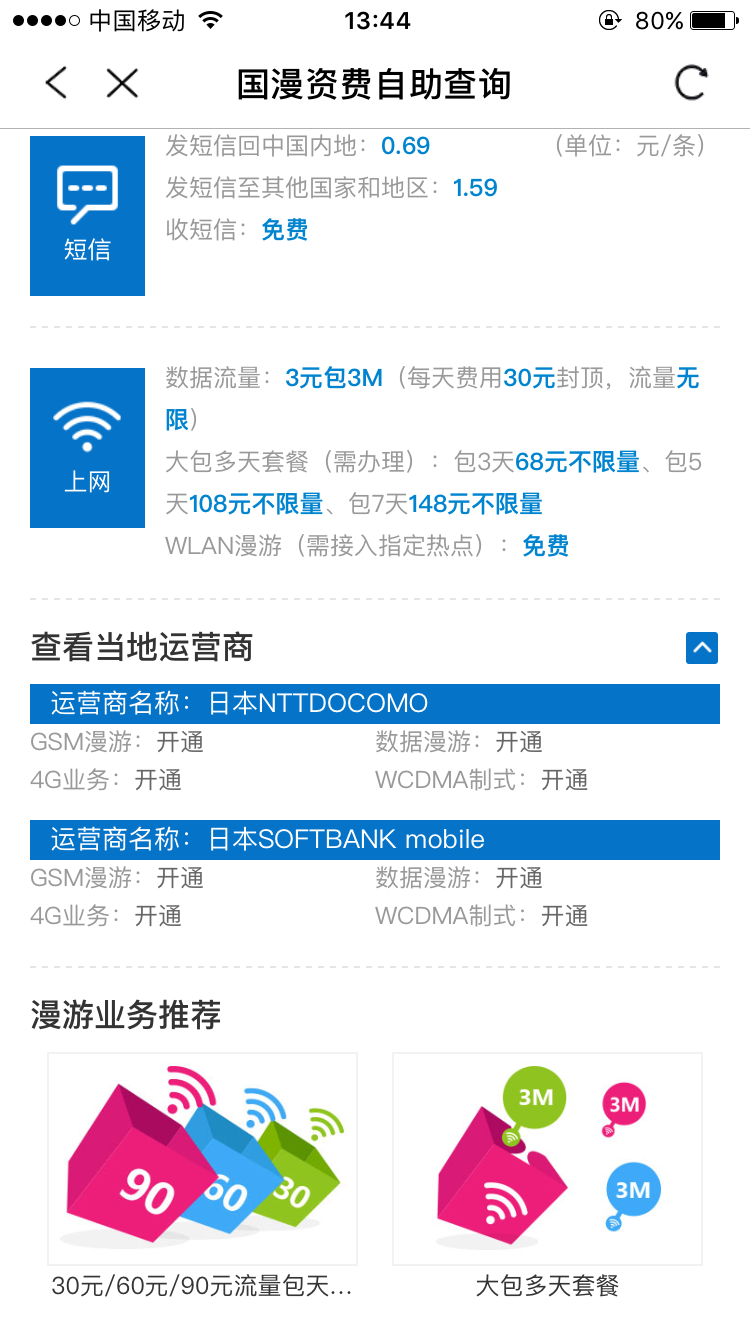This screenshot has height=1334, width=750.
Task: Click the lock orientation icon in status bar
Action: pos(610,18)
